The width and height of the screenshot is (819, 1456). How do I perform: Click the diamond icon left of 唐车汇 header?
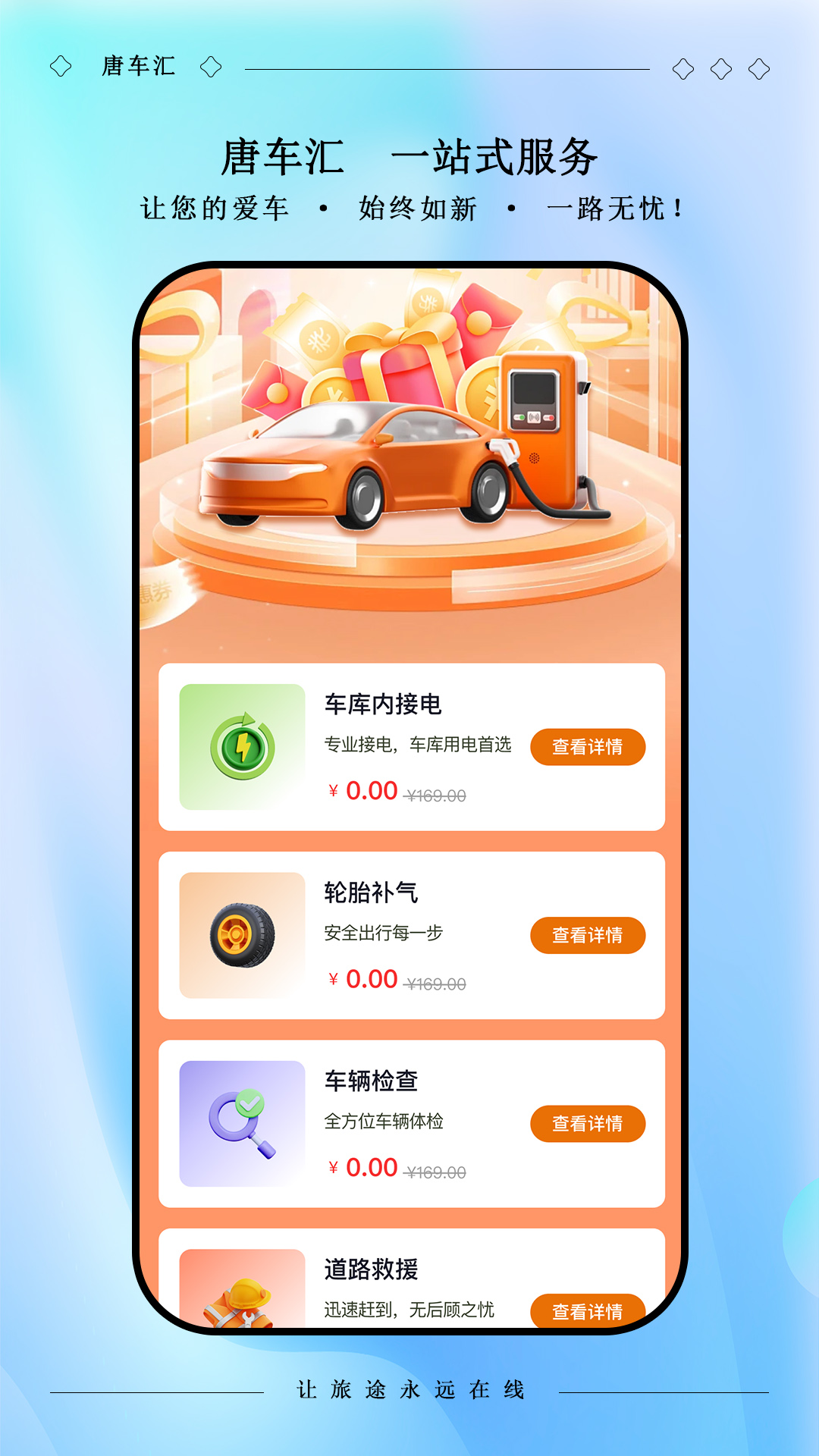[x=59, y=67]
